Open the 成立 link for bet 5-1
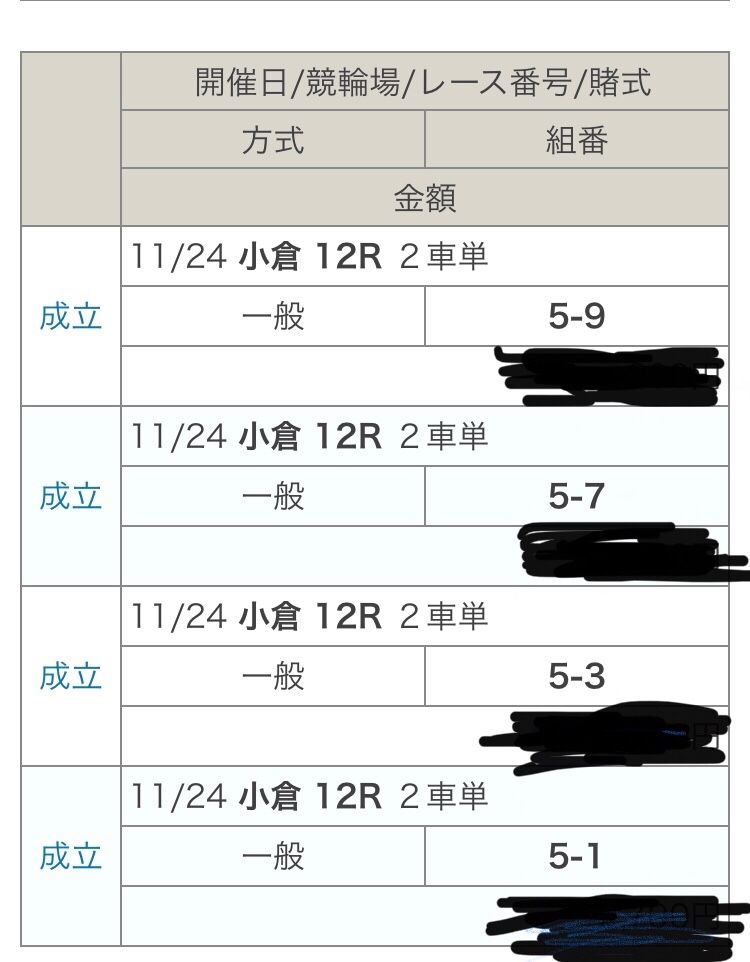Viewport: 750px width, 962px height. (x=71, y=857)
